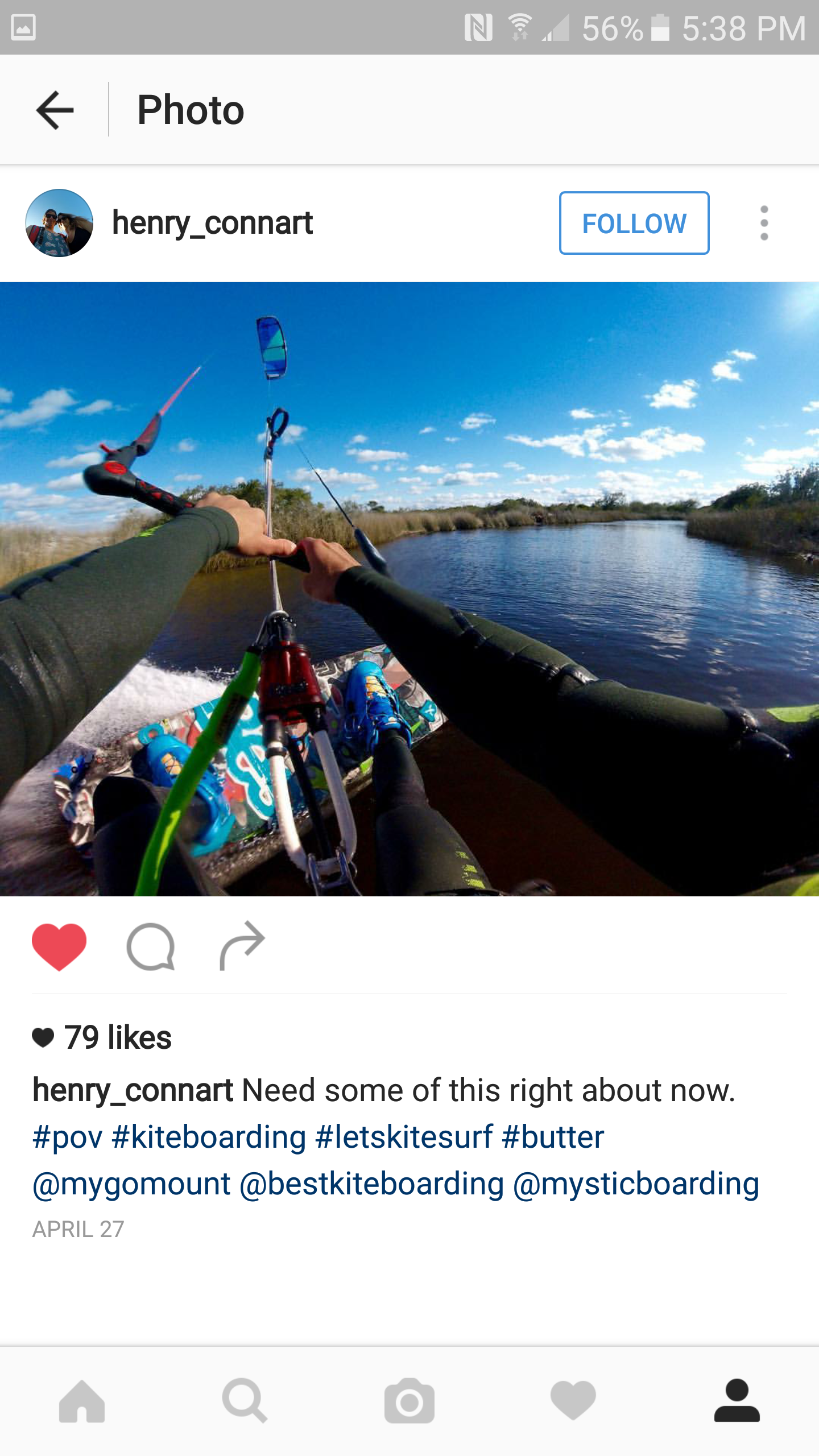Visit the @bestkiteboarding profile
Viewport: 819px width, 1456px height.
pyautogui.click(x=372, y=1184)
